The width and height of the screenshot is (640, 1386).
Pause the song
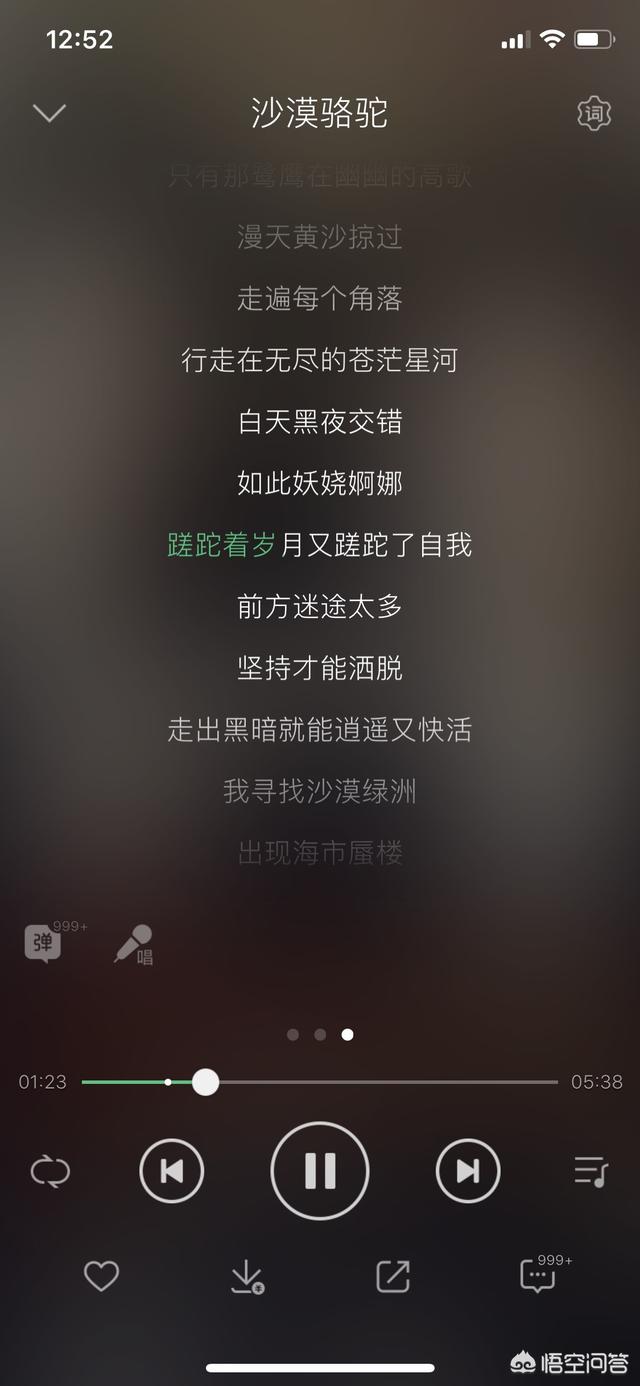[x=320, y=1171]
